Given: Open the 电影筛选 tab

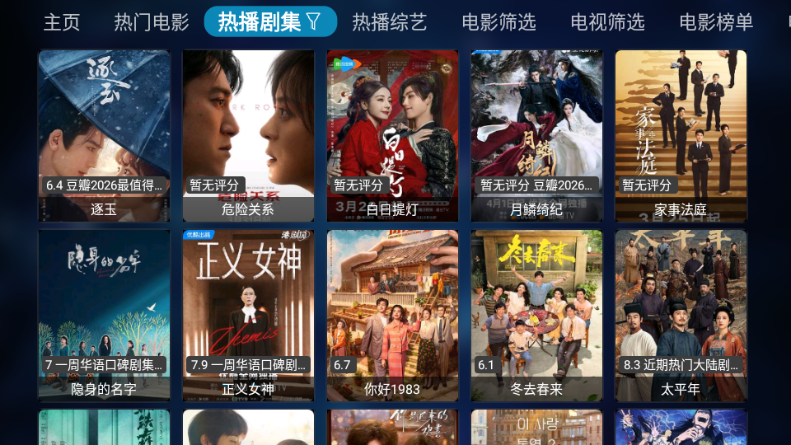Looking at the screenshot, I should coord(499,22).
